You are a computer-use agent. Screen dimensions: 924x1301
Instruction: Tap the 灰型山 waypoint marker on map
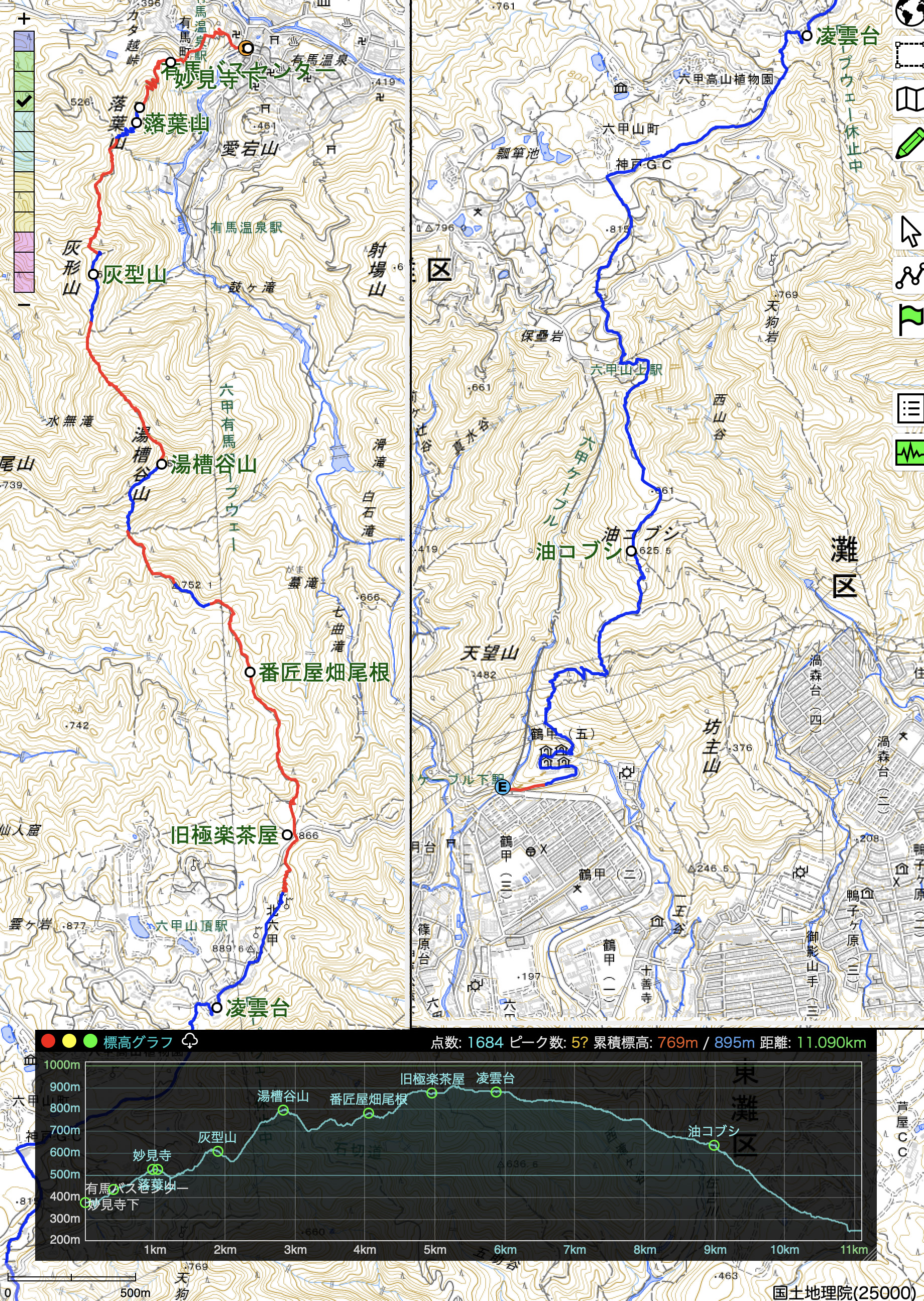[93, 274]
